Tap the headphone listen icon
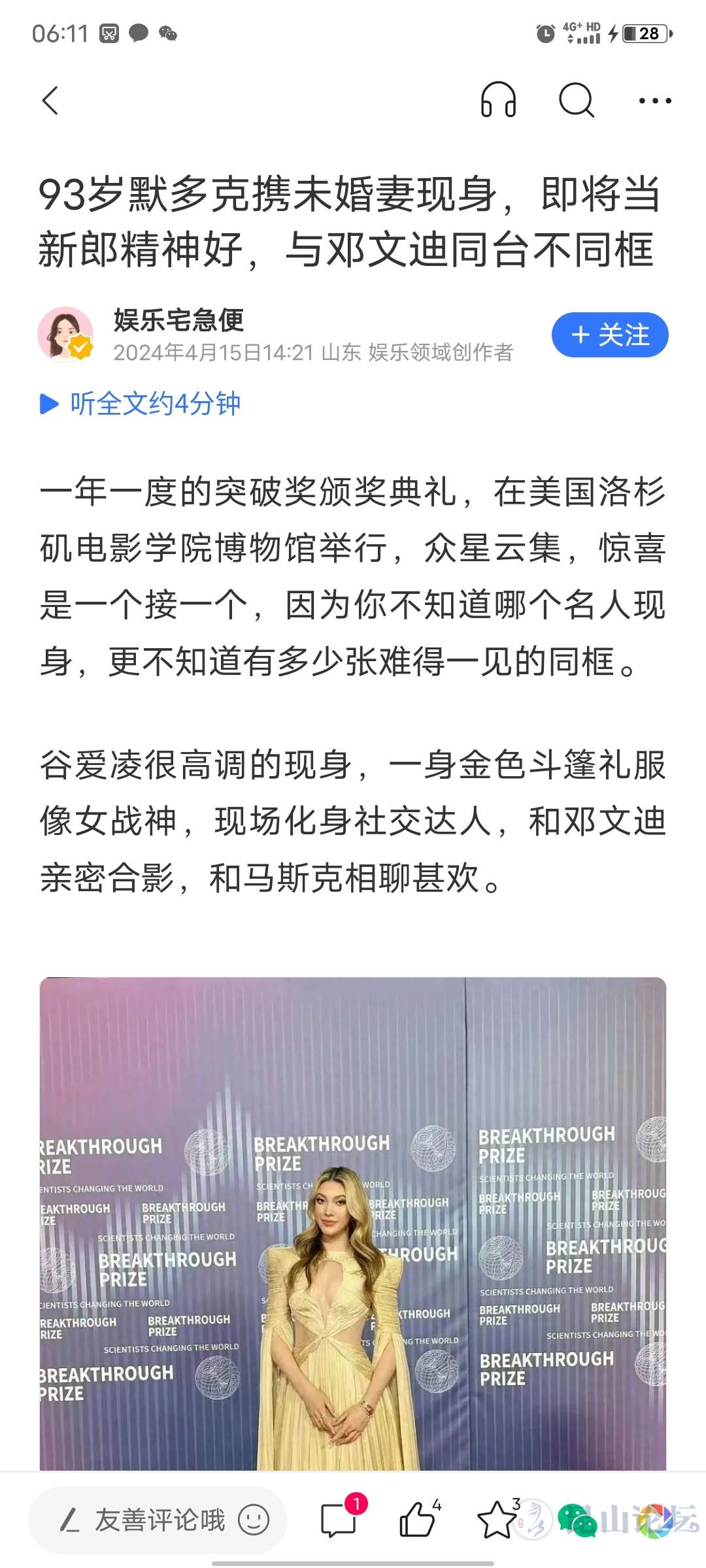The height and width of the screenshot is (1568, 706). coord(498,101)
